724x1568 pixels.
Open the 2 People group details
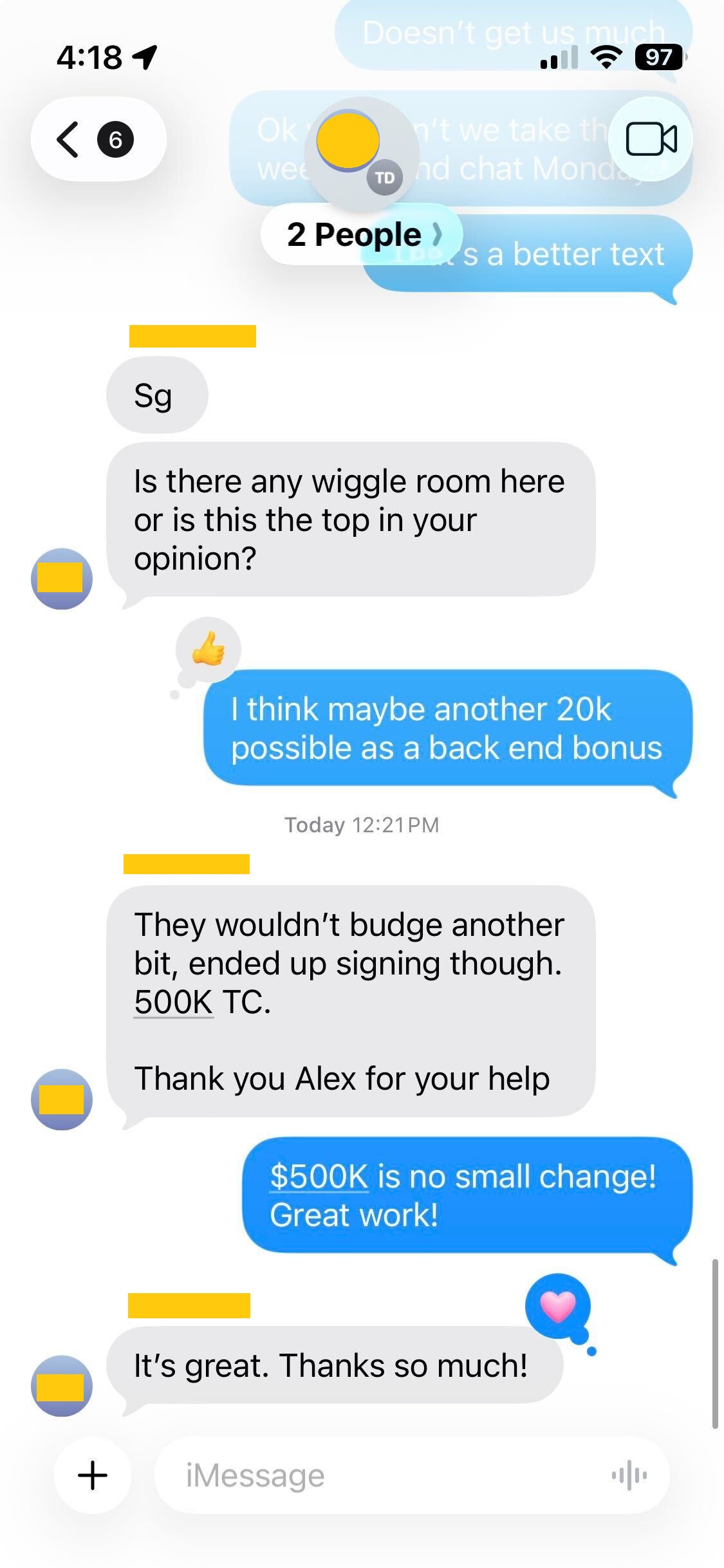(x=362, y=234)
